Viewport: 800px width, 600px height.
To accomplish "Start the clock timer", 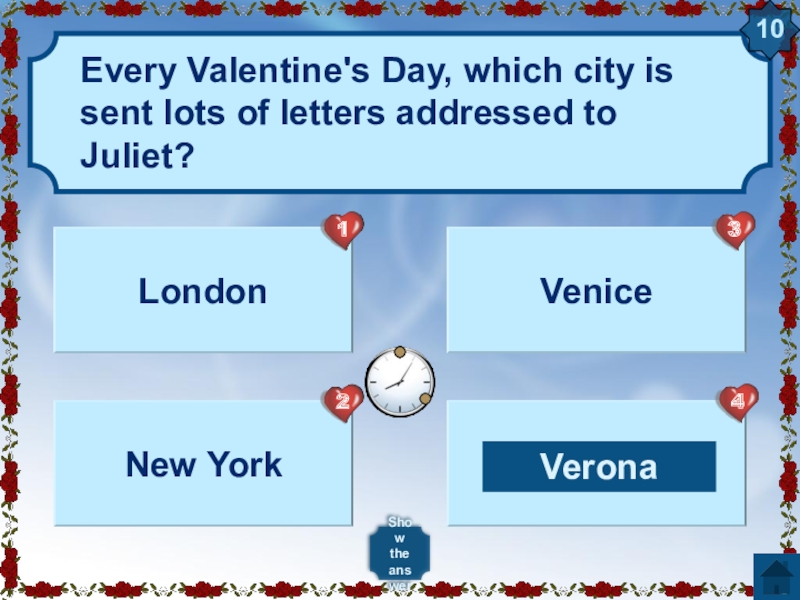I will pyautogui.click(x=400, y=382).
